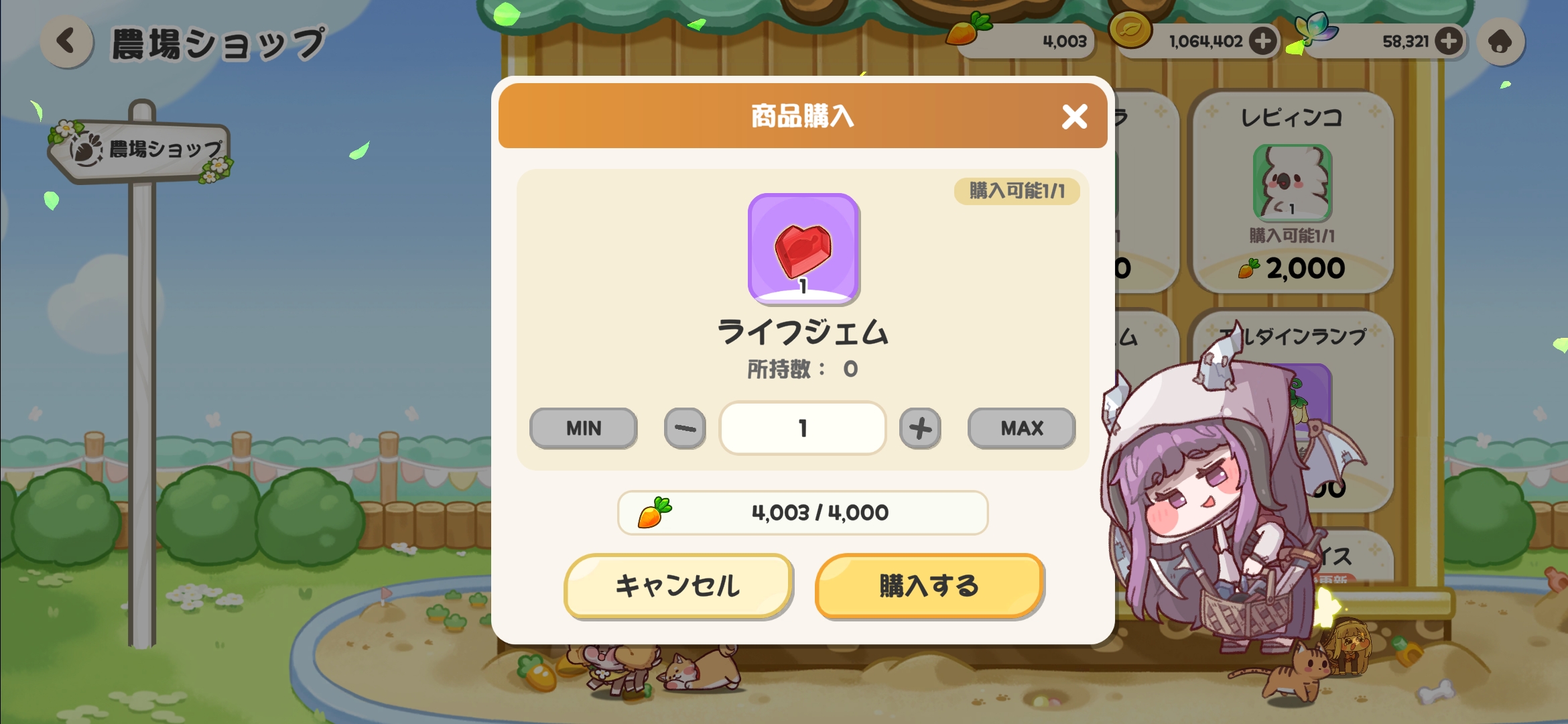1568x724 pixels.
Task: Tap the MIN quantity button
Action: (583, 428)
